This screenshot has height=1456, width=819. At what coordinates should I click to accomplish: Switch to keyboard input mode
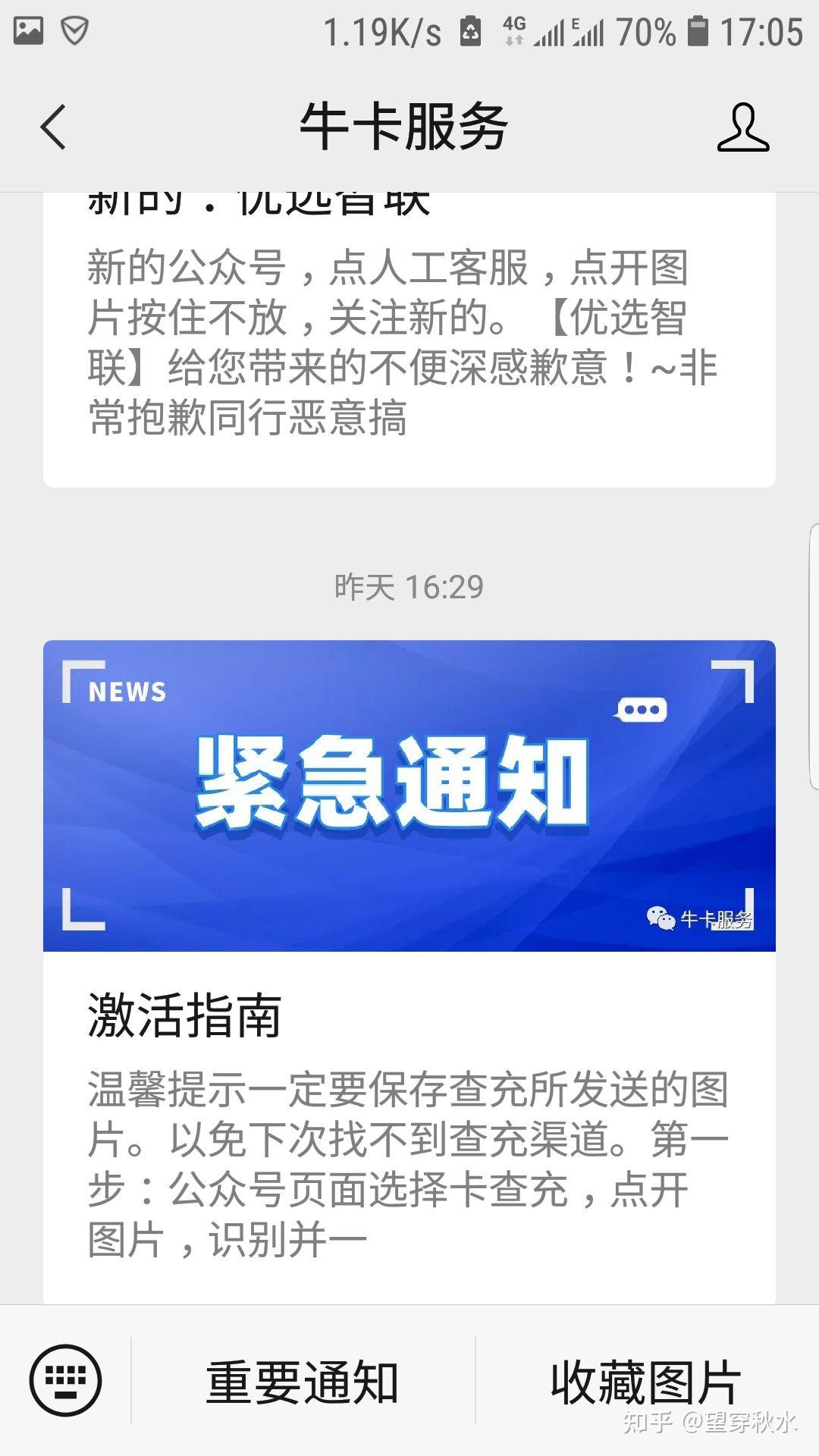pyautogui.click(x=65, y=1380)
